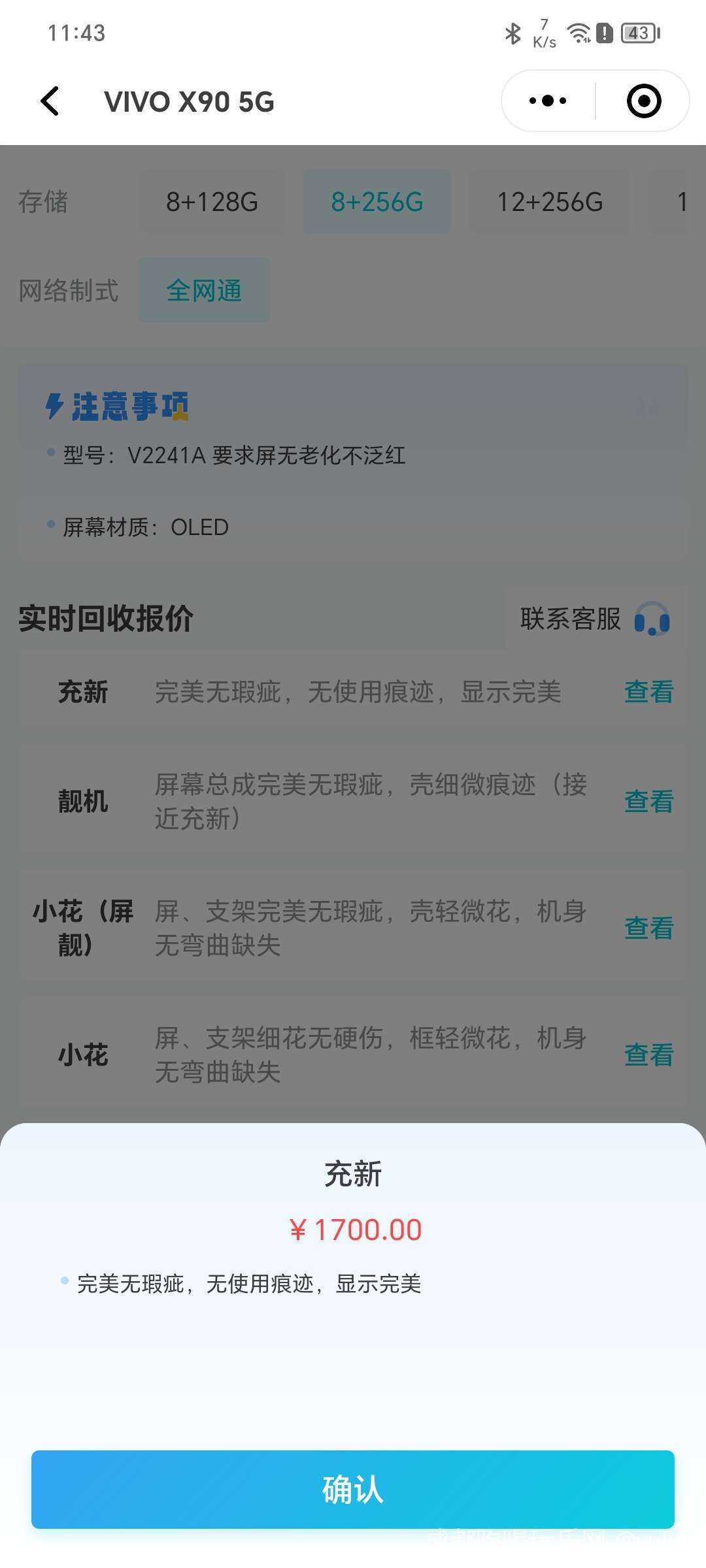
Task: View the price for 小花 condition
Action: [648, 1055]
